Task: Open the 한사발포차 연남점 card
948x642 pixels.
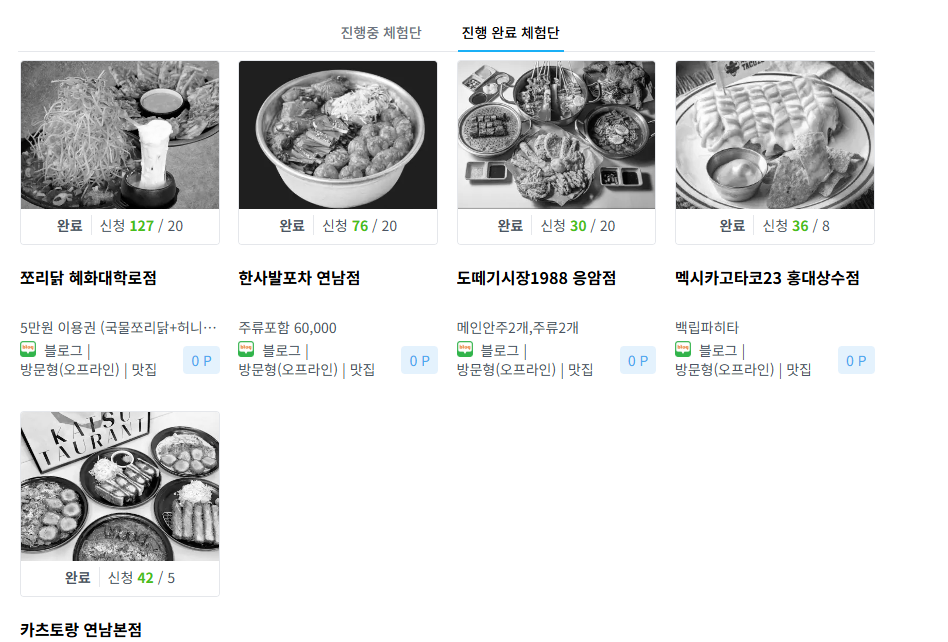Action: pyautogui.click(x=300, y=278)
